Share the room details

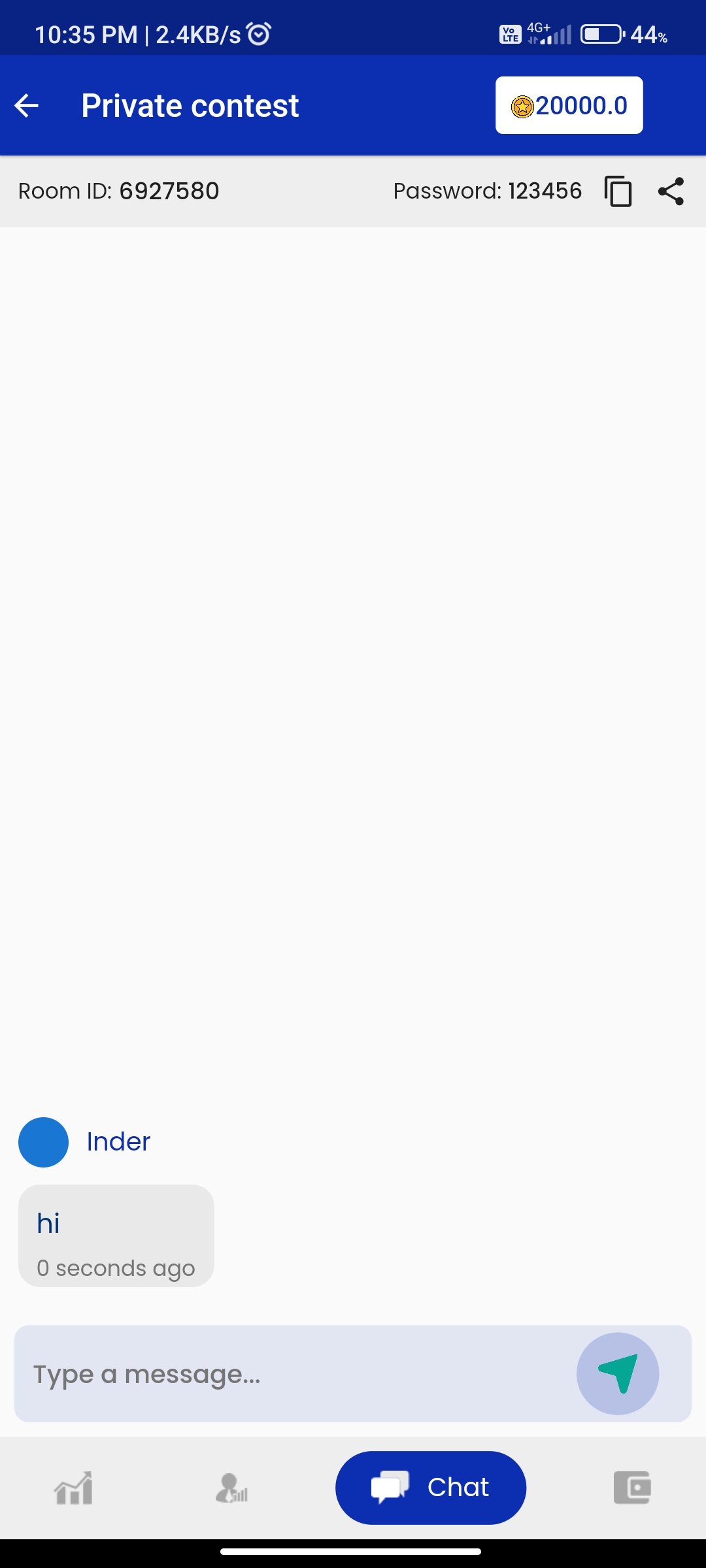coord(671,191)
